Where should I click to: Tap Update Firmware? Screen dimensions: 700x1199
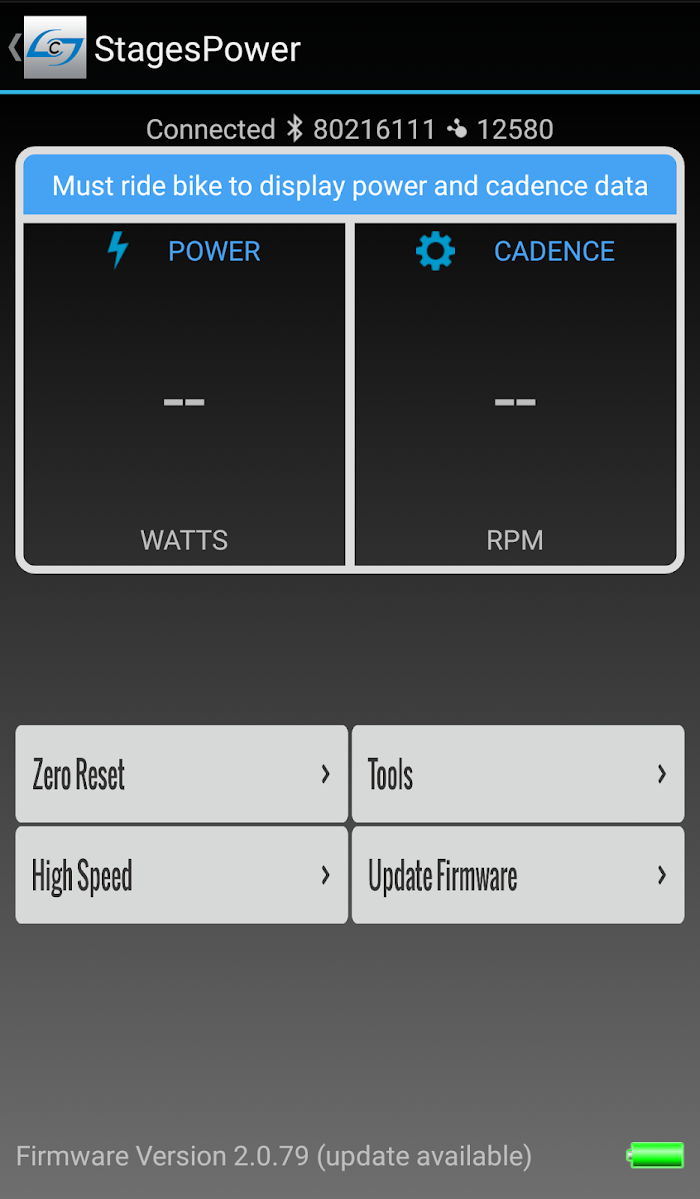click(518, 875)
